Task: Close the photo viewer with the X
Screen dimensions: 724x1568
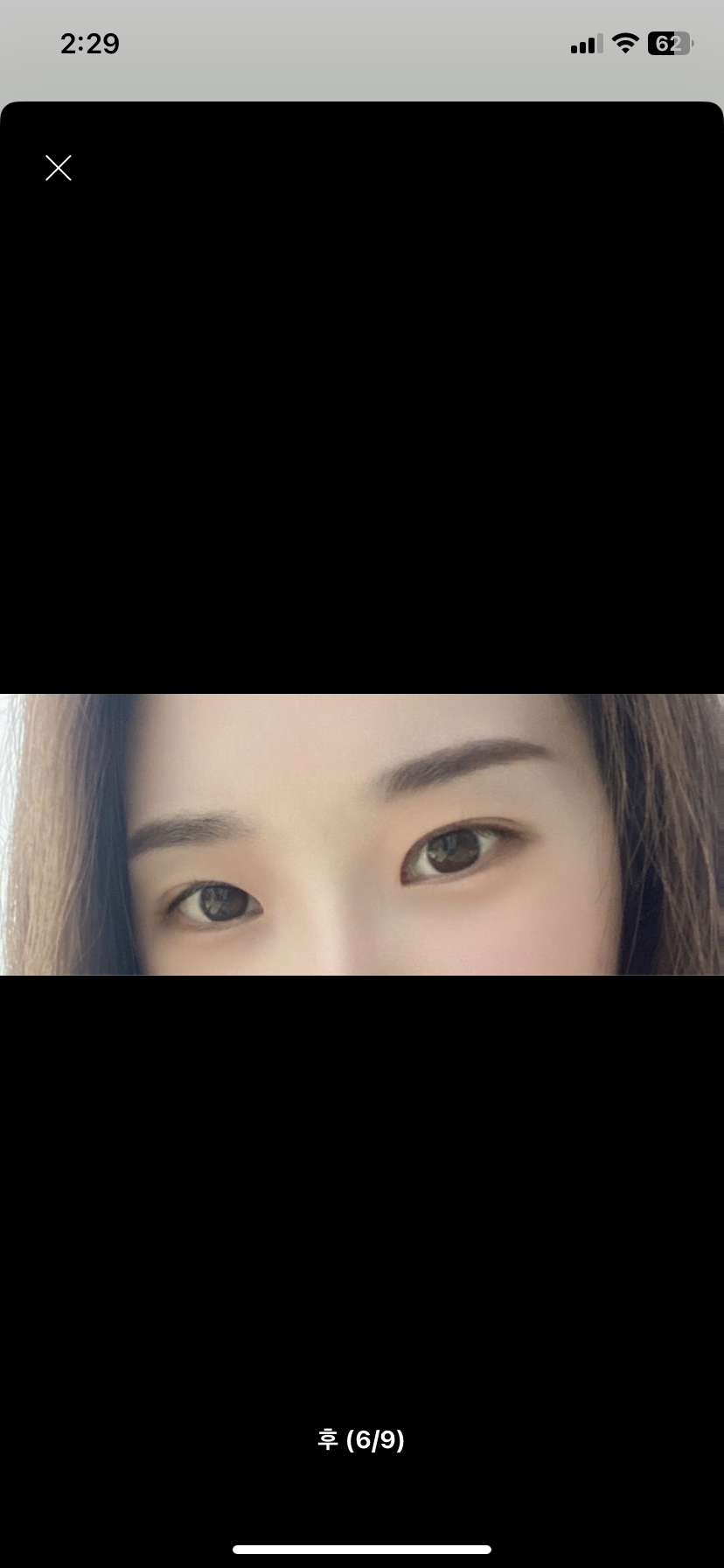Action: click(59, 168)
